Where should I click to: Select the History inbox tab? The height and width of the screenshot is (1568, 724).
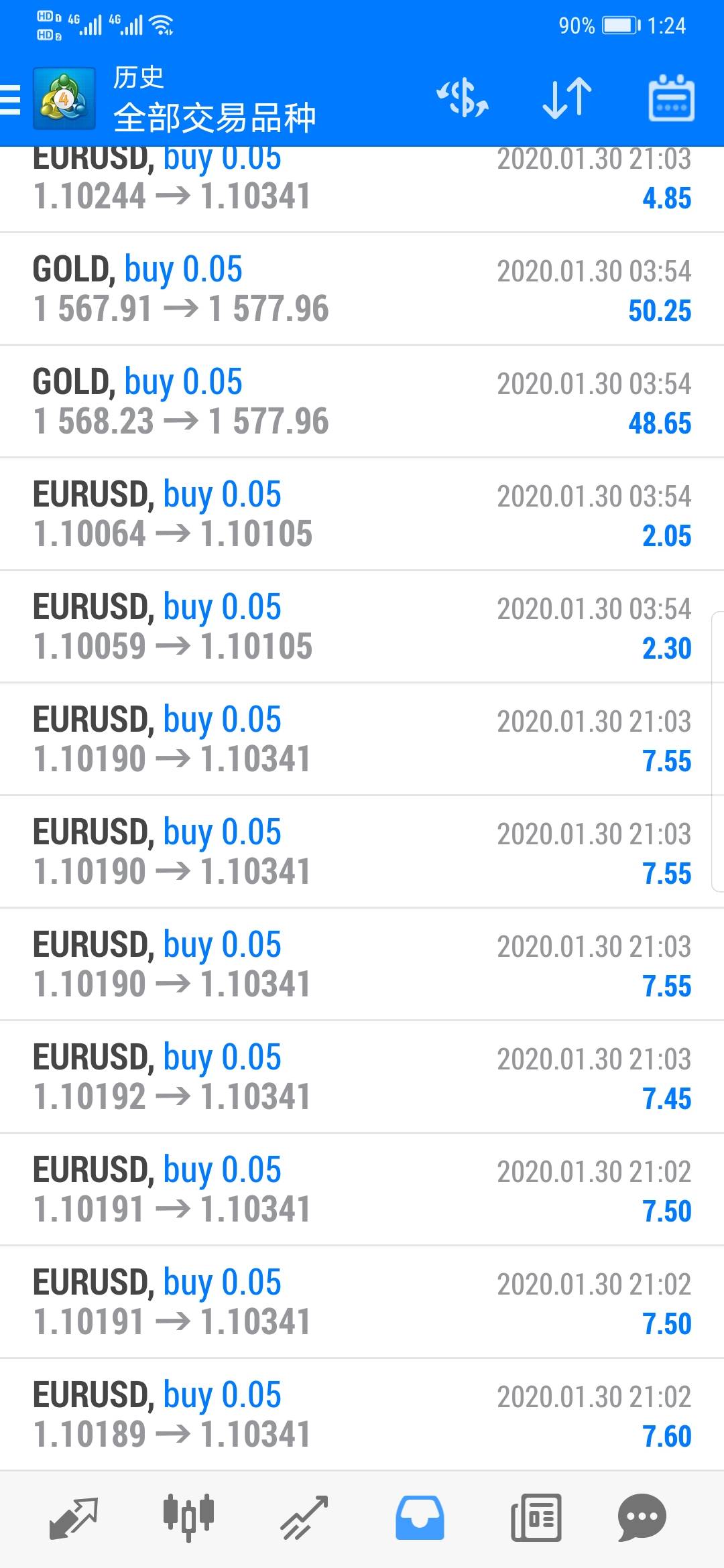(x=420, y=1518)
